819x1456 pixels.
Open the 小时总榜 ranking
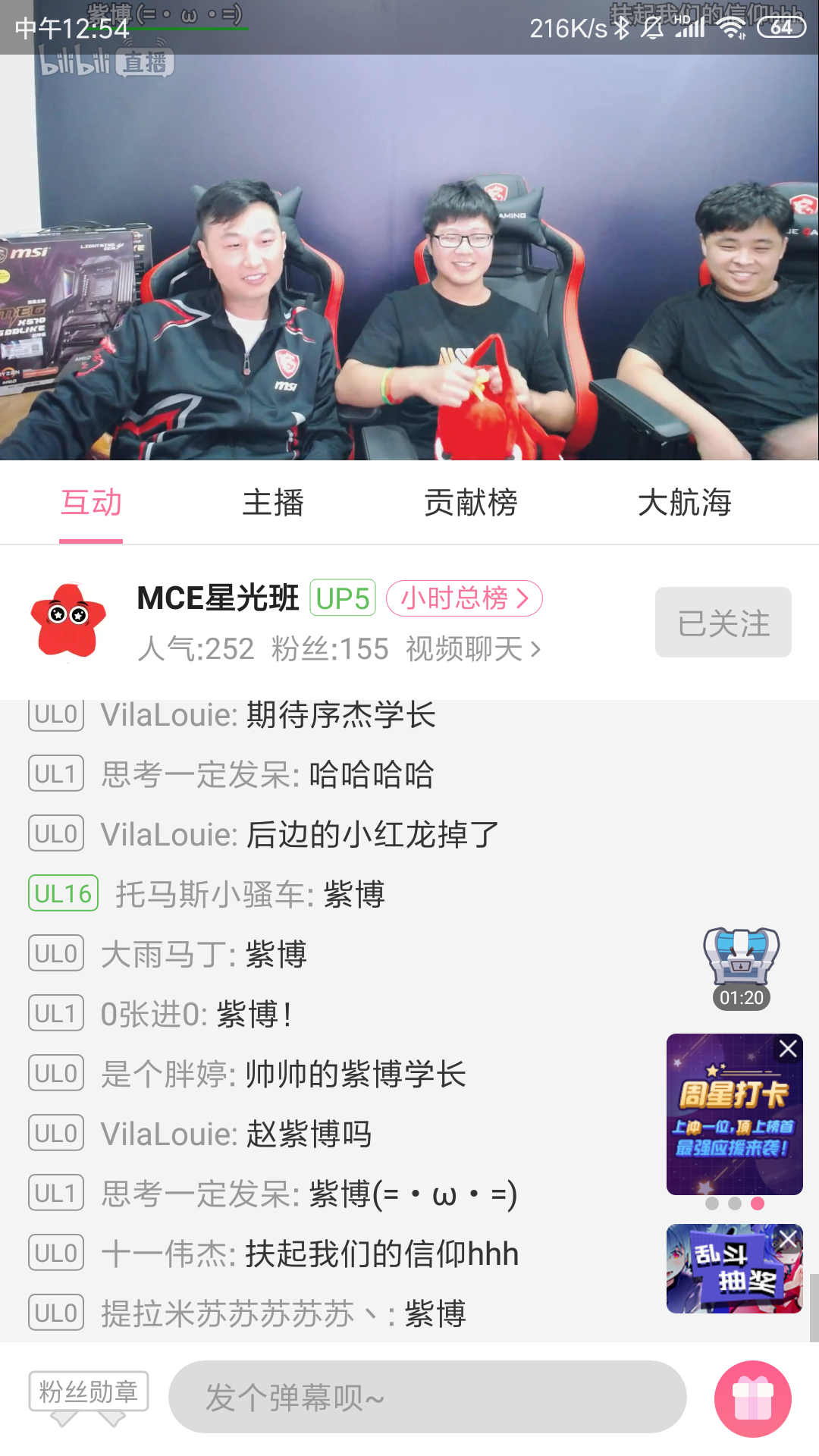tap(464, 598)
